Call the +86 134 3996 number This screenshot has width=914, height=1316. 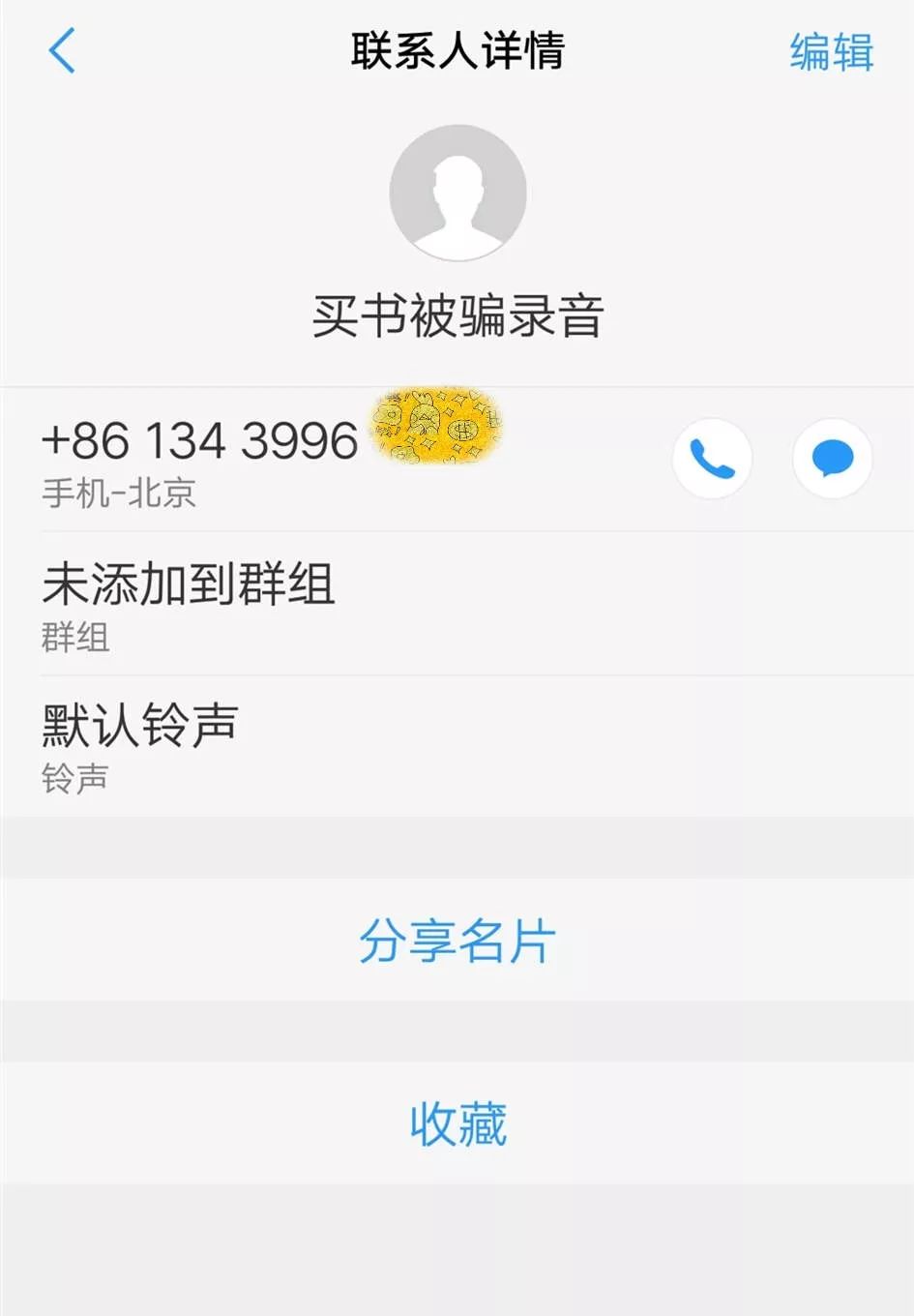pos(713,459)
